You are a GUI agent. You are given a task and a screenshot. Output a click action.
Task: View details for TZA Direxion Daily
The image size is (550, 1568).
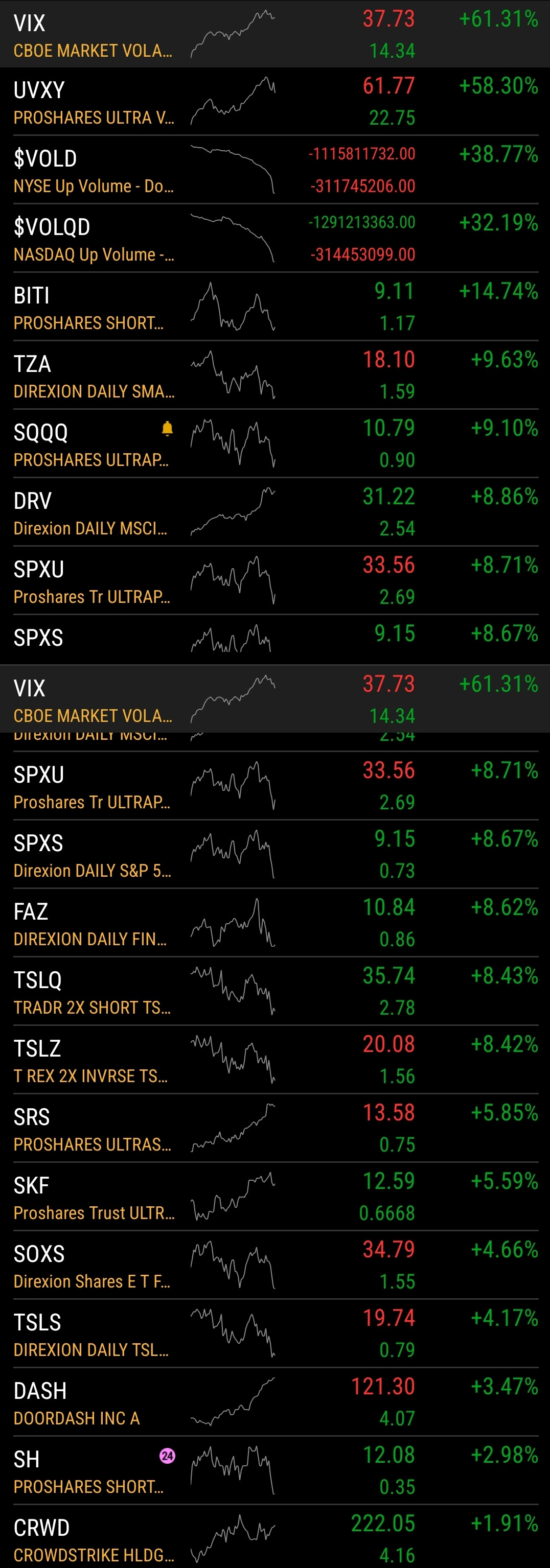[274, 376]
